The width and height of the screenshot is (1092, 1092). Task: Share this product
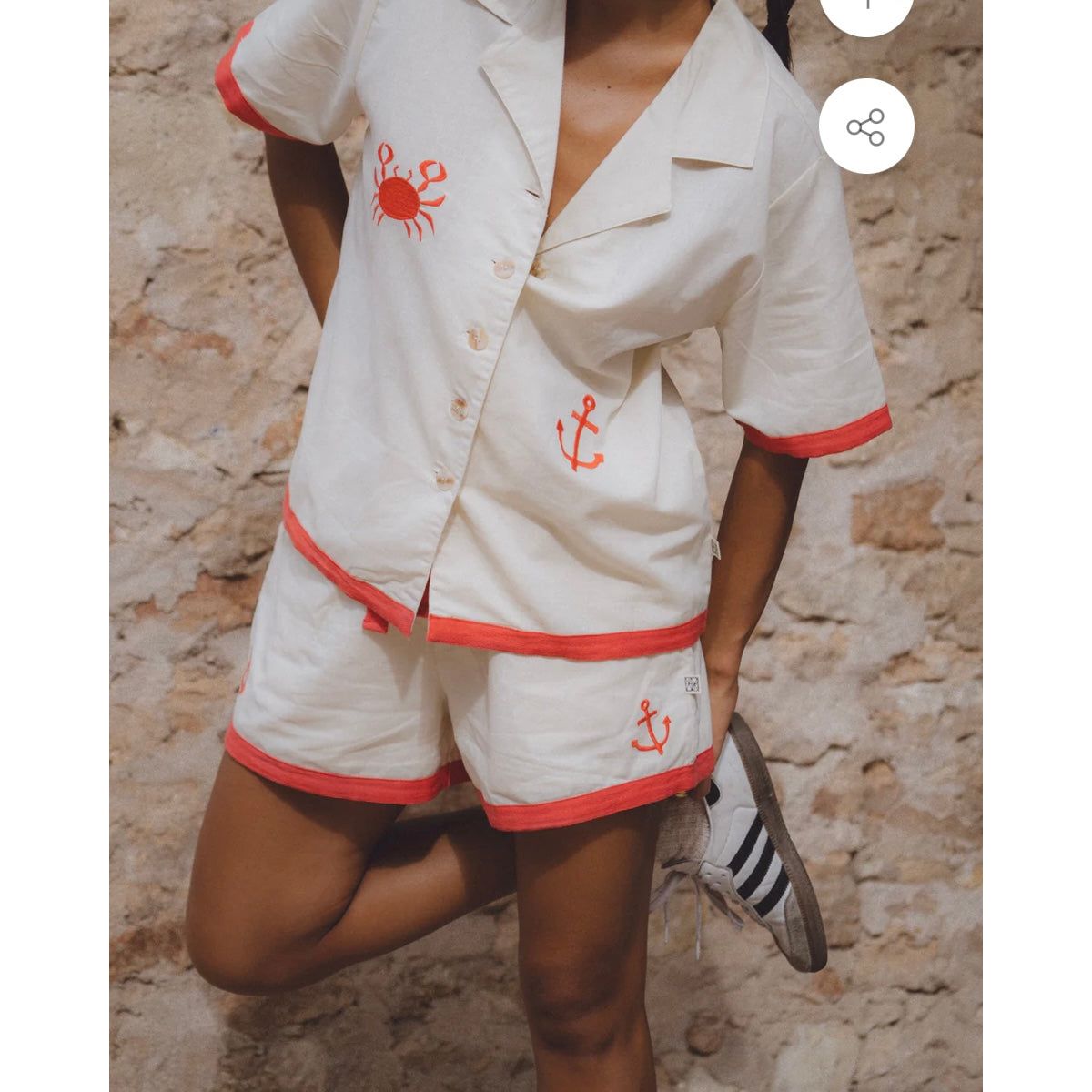865,126
